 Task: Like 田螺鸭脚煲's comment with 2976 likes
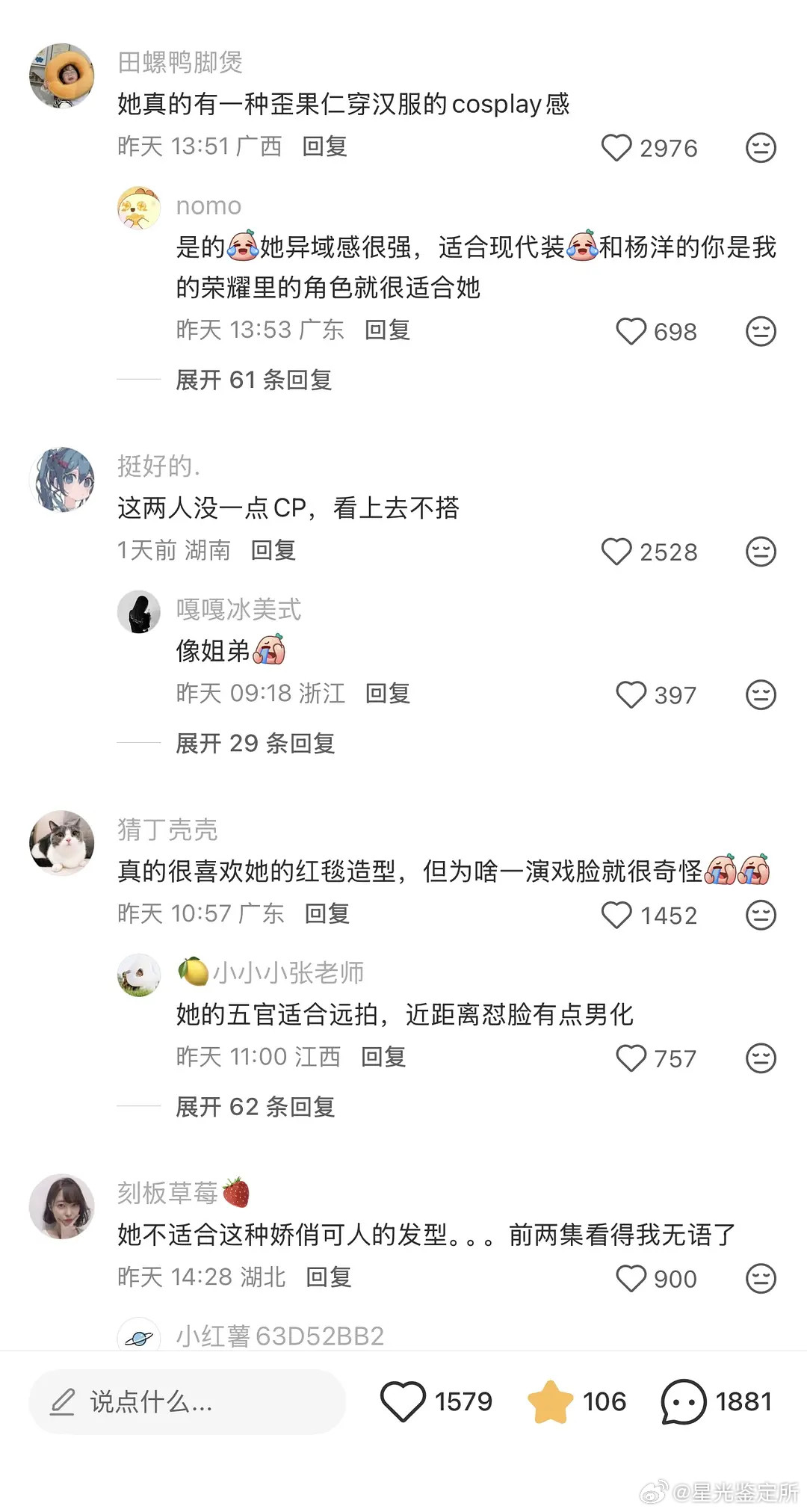click(617, 148)
